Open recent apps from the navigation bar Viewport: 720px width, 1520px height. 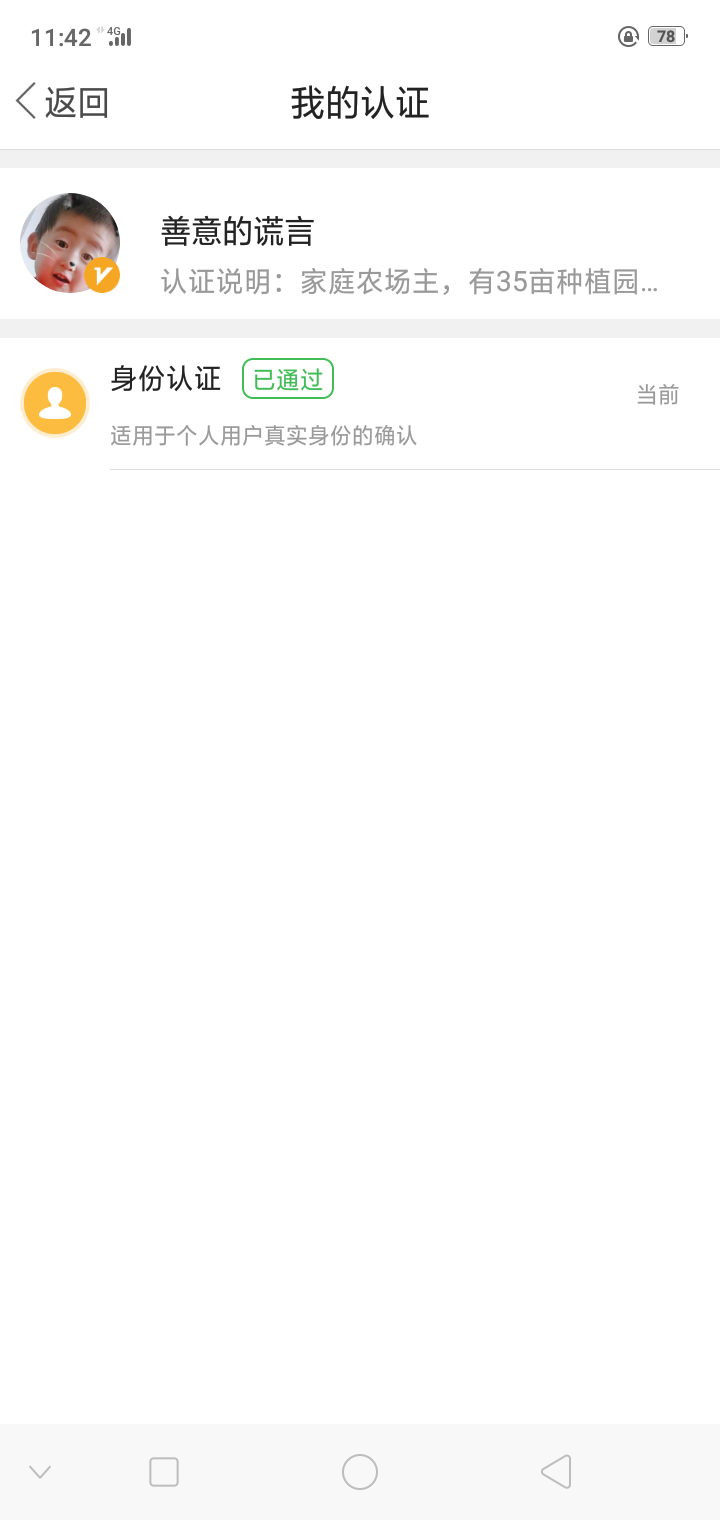coord(164,1472)
